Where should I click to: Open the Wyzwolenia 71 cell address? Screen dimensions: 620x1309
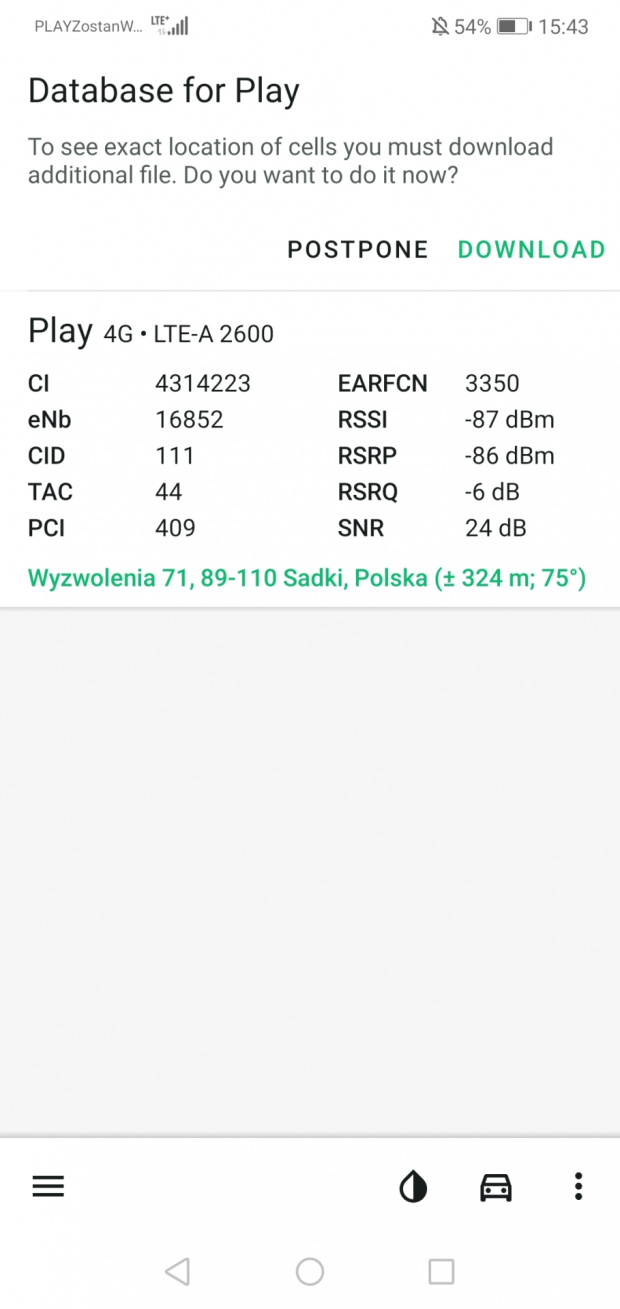(307, 578)
